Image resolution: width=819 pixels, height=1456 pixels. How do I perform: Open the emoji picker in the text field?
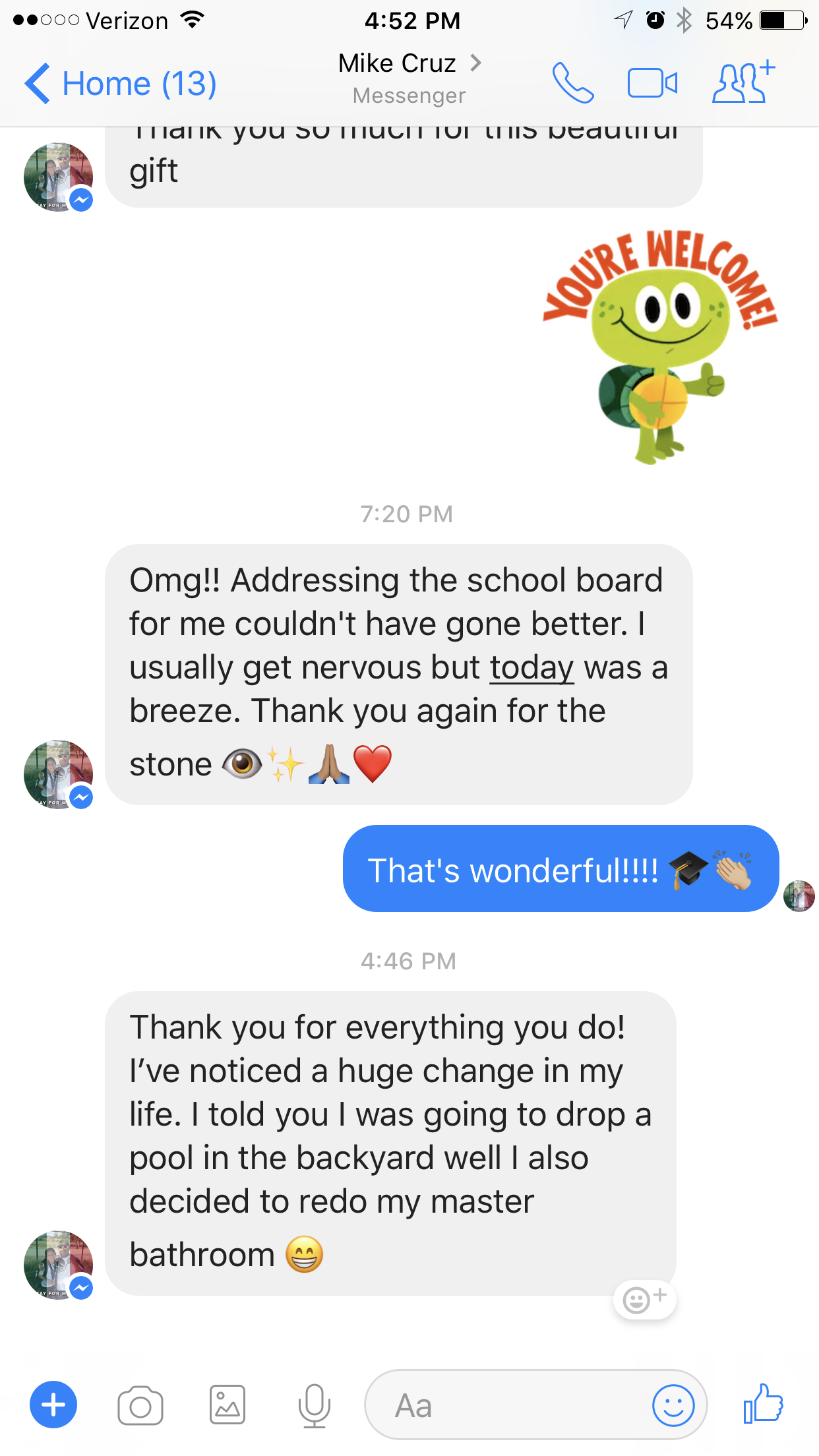click(x=673, y=1405)
